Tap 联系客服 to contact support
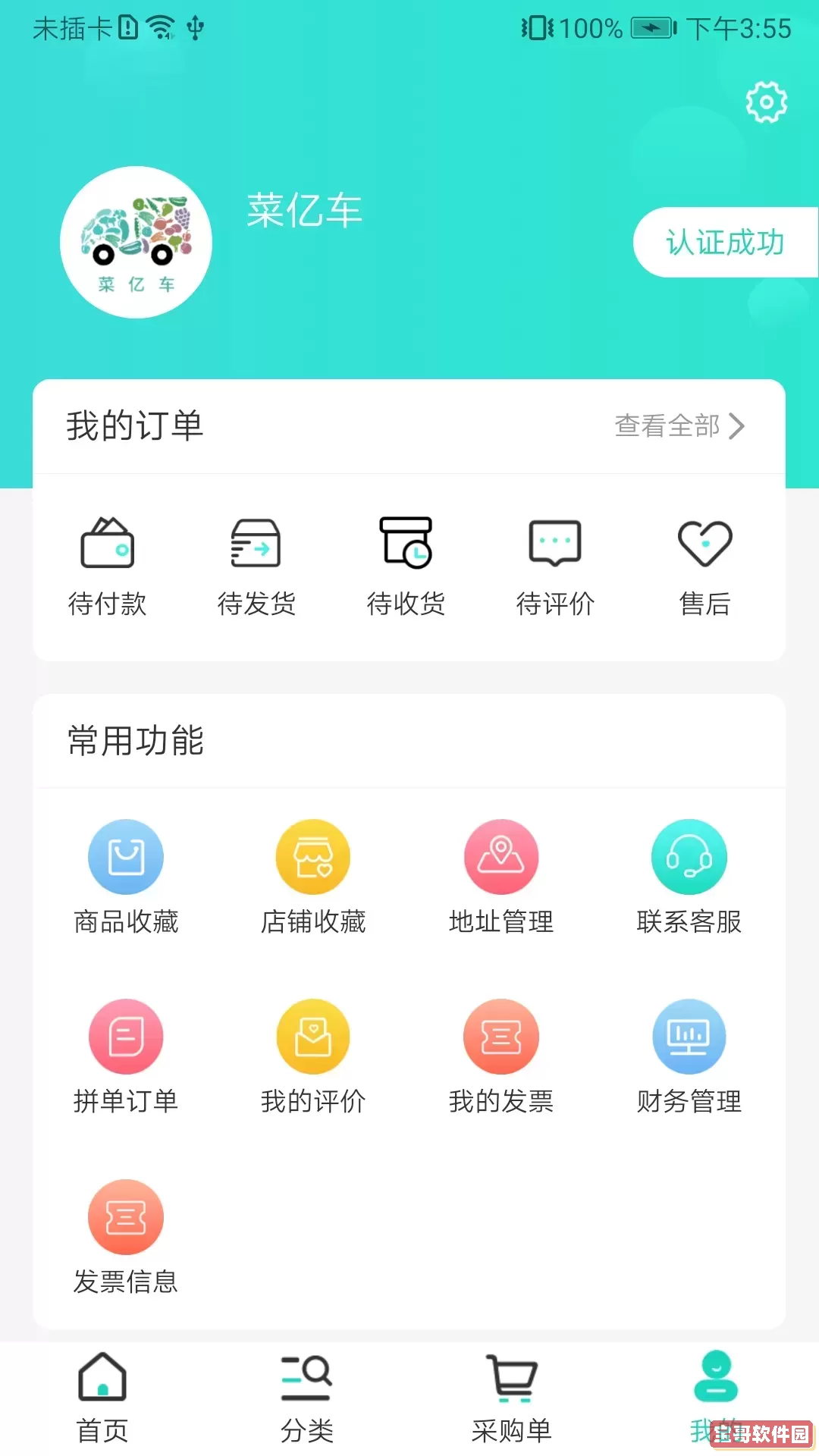Viewport: 819px width, 1456px height. 689,877
